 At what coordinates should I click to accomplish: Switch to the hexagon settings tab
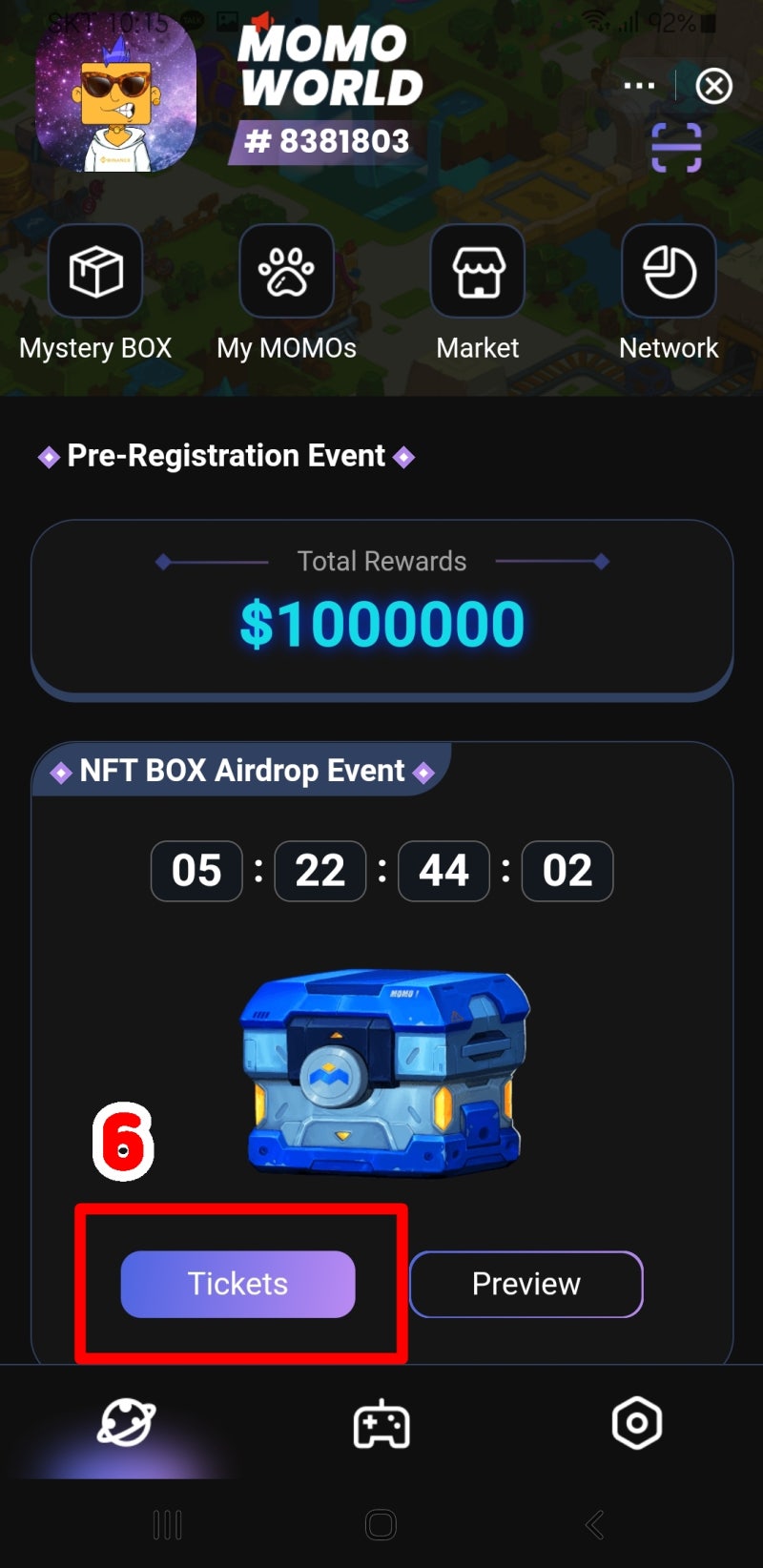(x=636, y=1424)
